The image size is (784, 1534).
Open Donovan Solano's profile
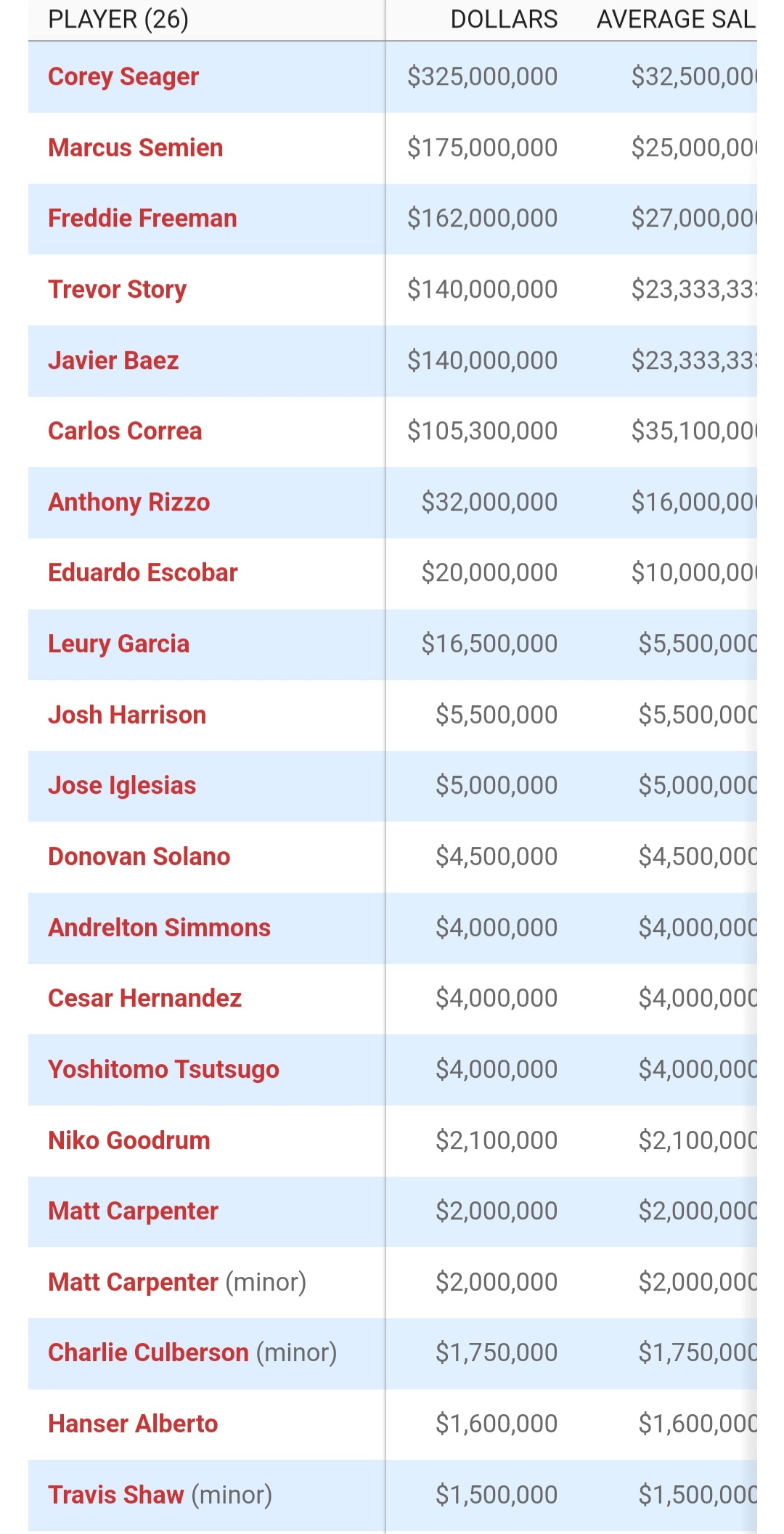point(139,857)
